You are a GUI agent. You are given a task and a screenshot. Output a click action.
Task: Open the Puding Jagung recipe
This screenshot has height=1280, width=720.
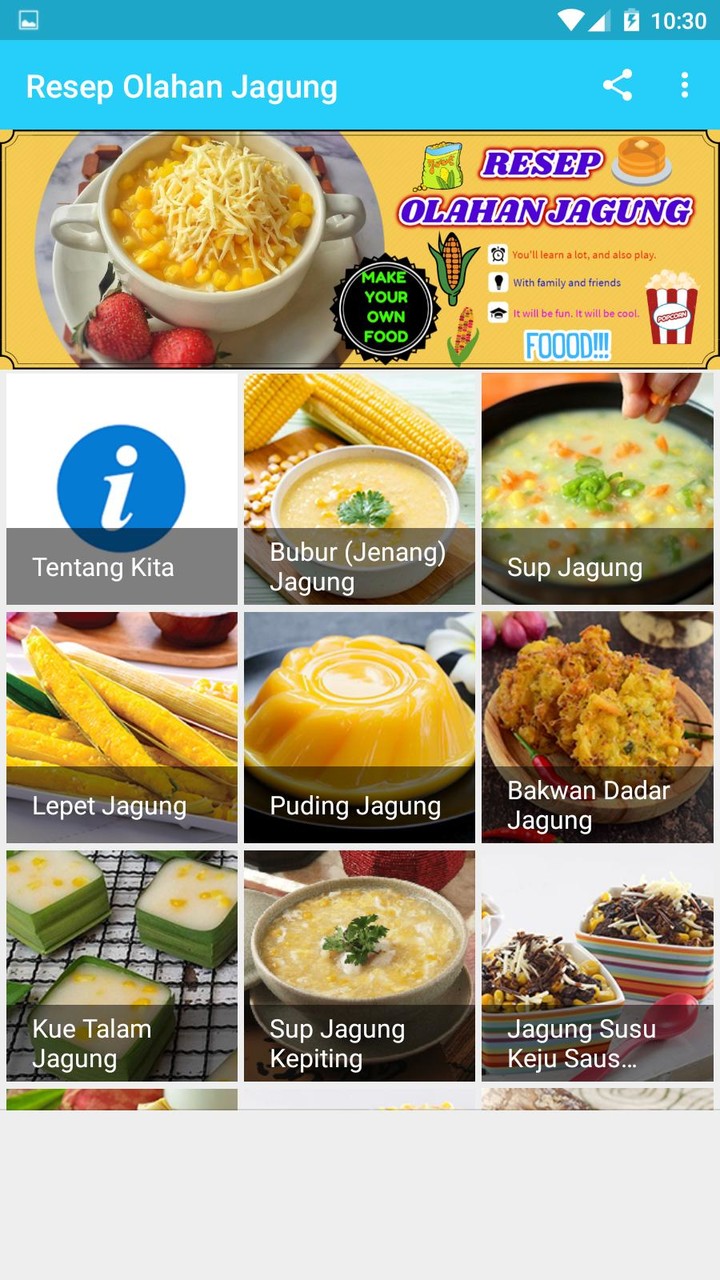358,726
